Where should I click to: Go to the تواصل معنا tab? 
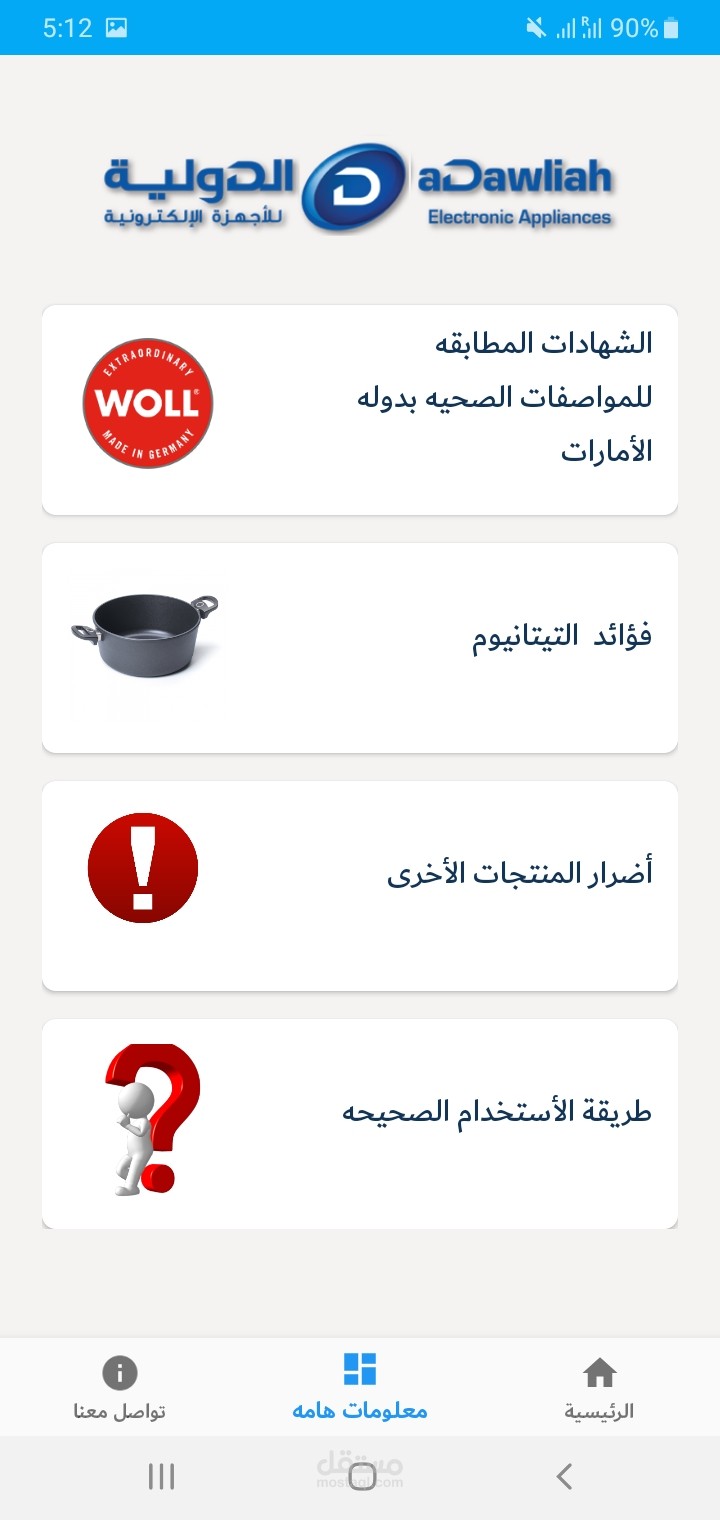click(120, 1388)
